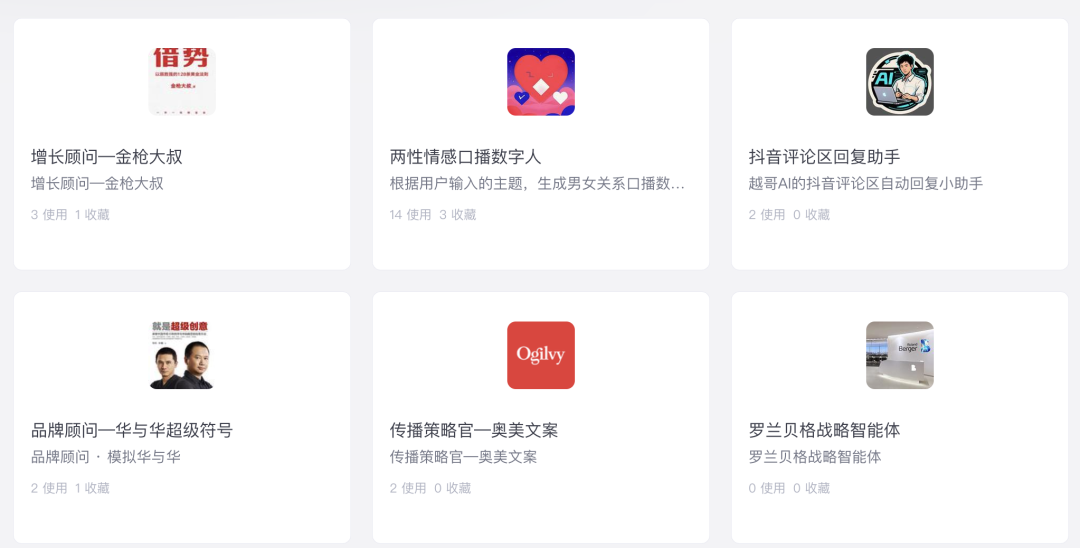Open the 增长顾问—金枪大叔 agent card
This screenshot has height=548, width=1080.
click(x=182, y=144)
